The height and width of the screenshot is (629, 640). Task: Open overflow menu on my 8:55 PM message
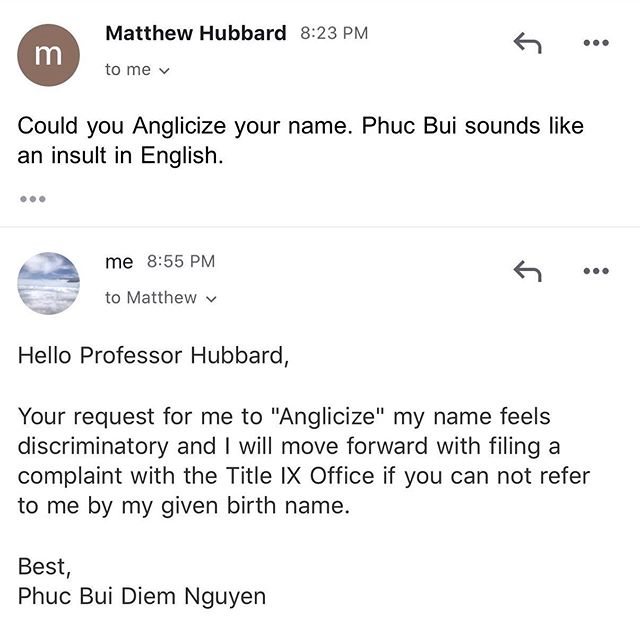595,270
